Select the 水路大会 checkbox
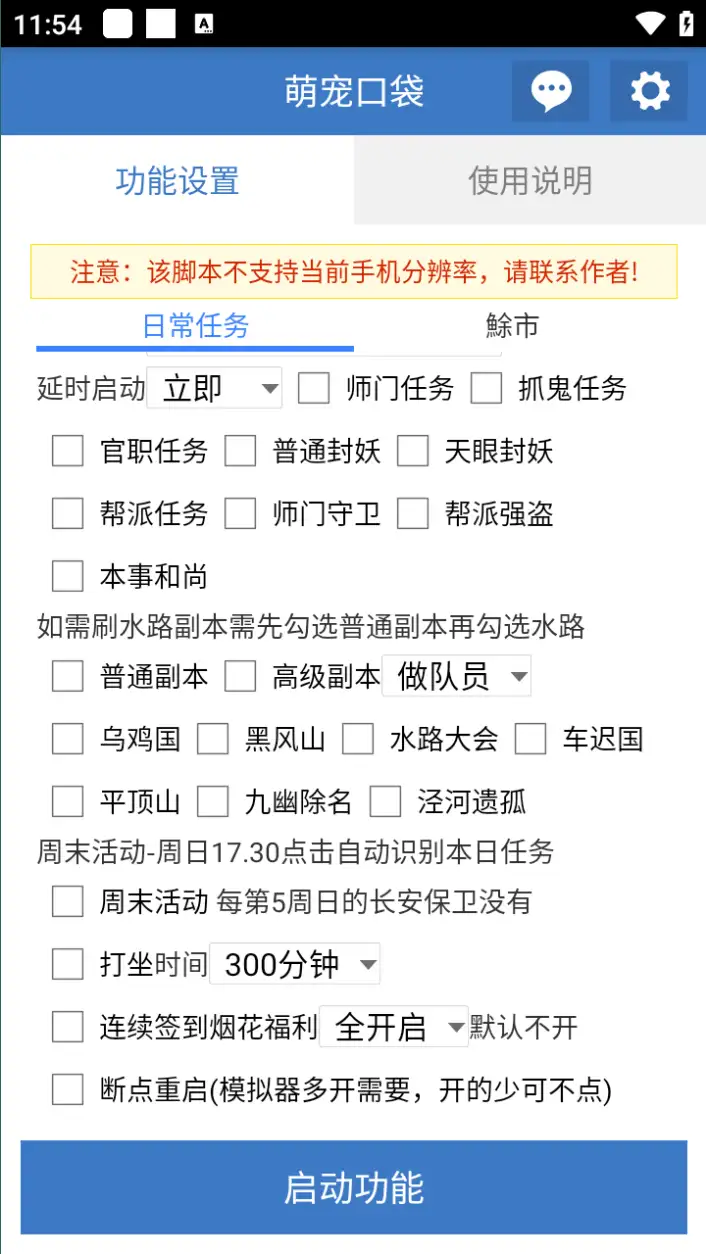The image size is (706, 1254). coord(358,740)
